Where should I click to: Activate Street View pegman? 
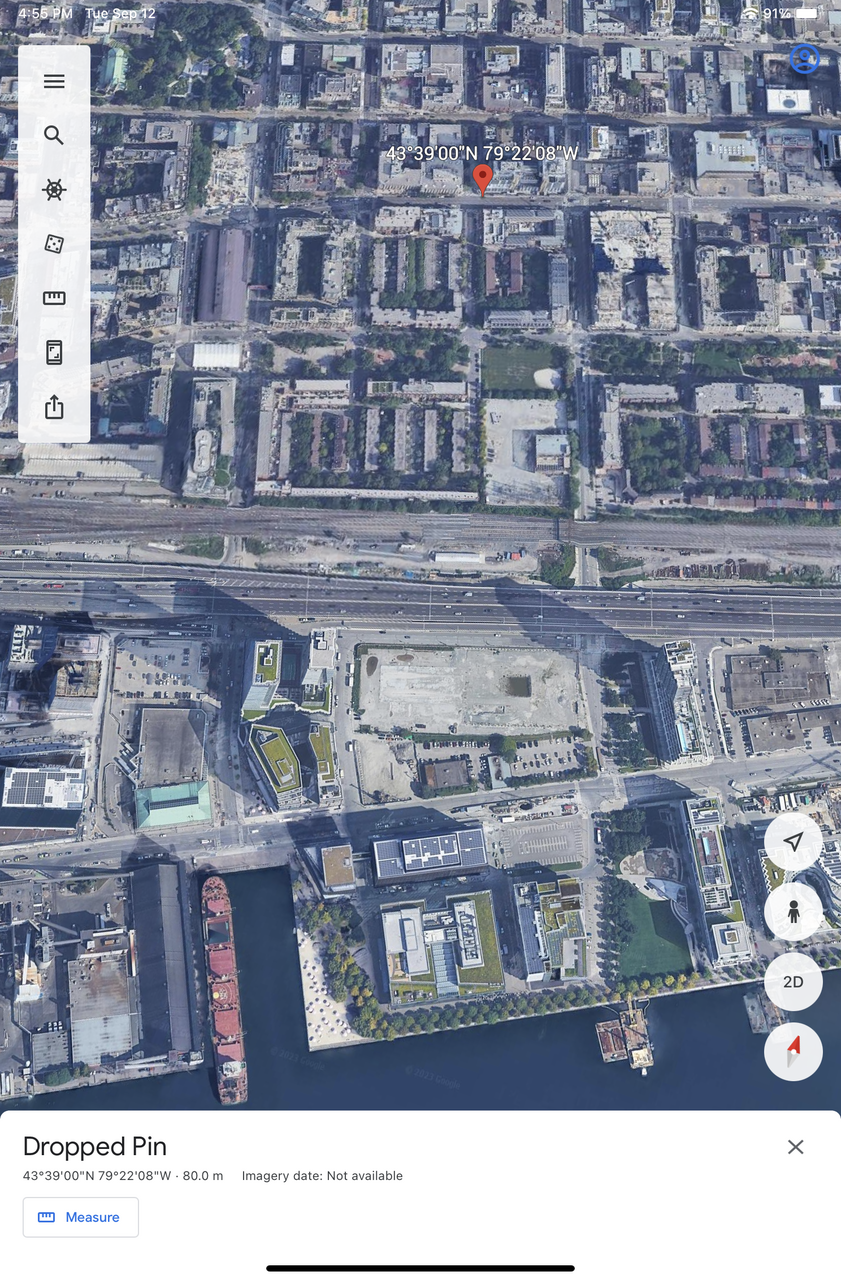pos(793,912)
